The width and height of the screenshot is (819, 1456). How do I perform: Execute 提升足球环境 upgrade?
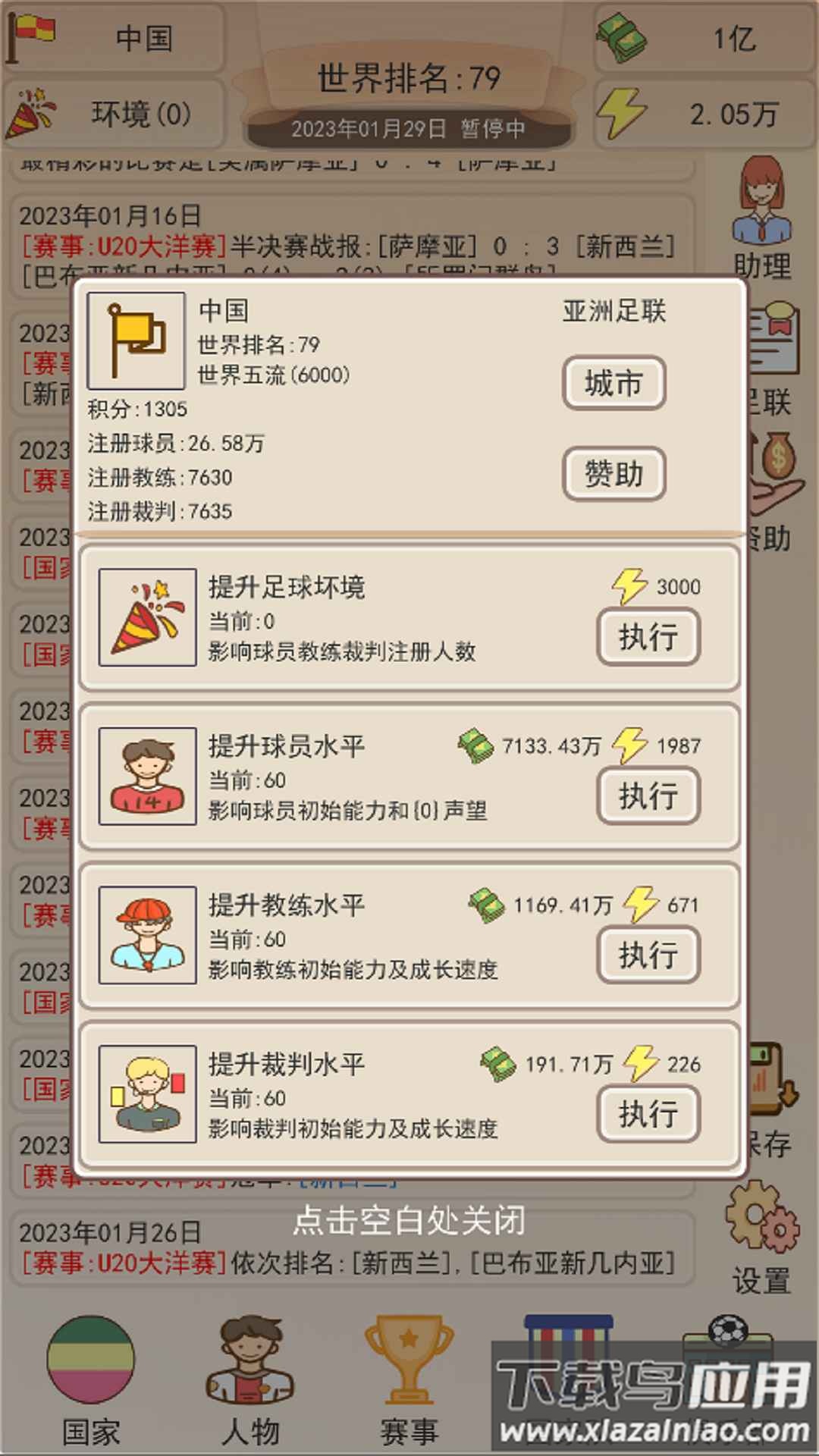point(648,636)
